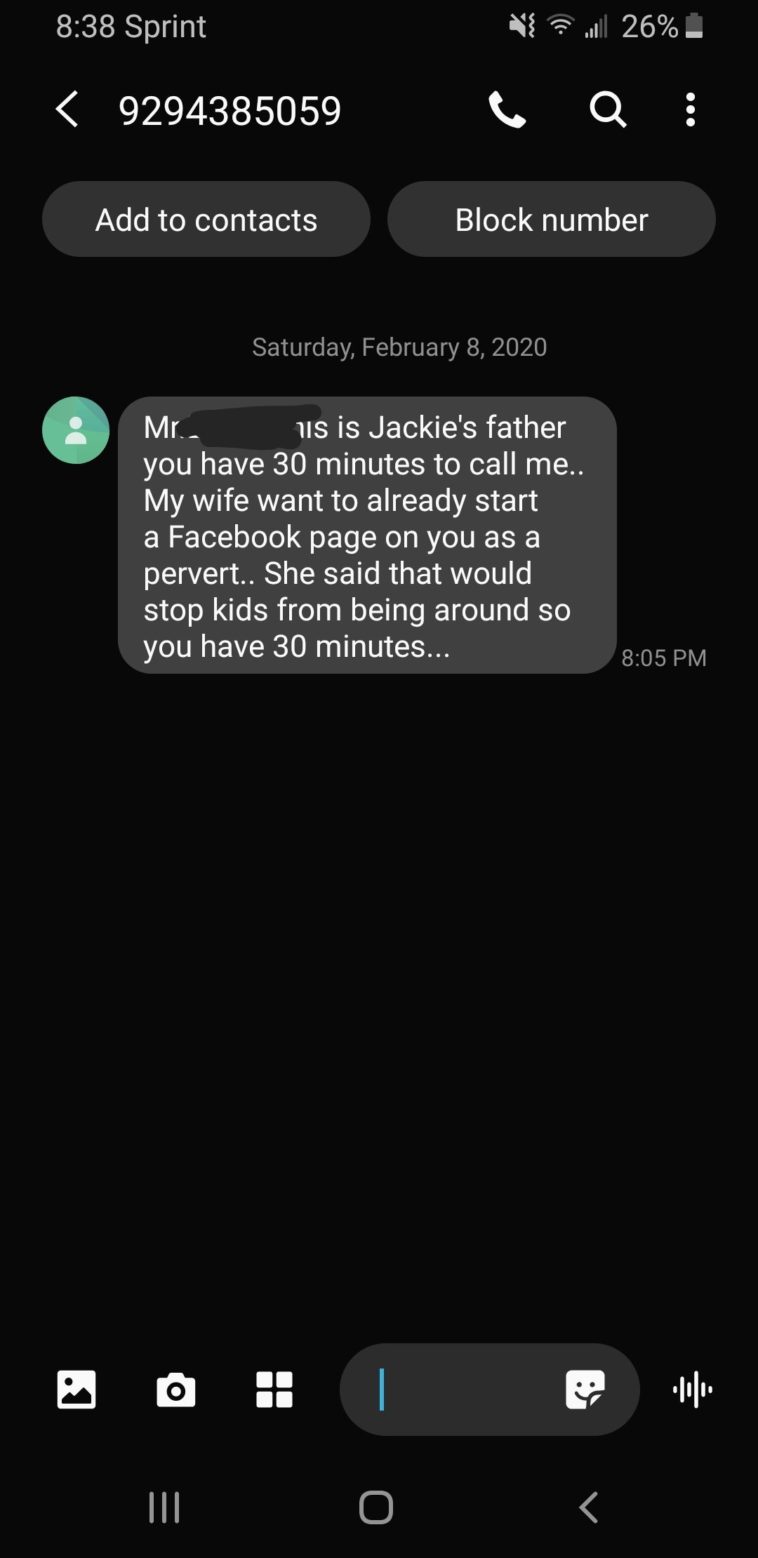
Task: Focus the message text field
Action: click(460, 1389)
